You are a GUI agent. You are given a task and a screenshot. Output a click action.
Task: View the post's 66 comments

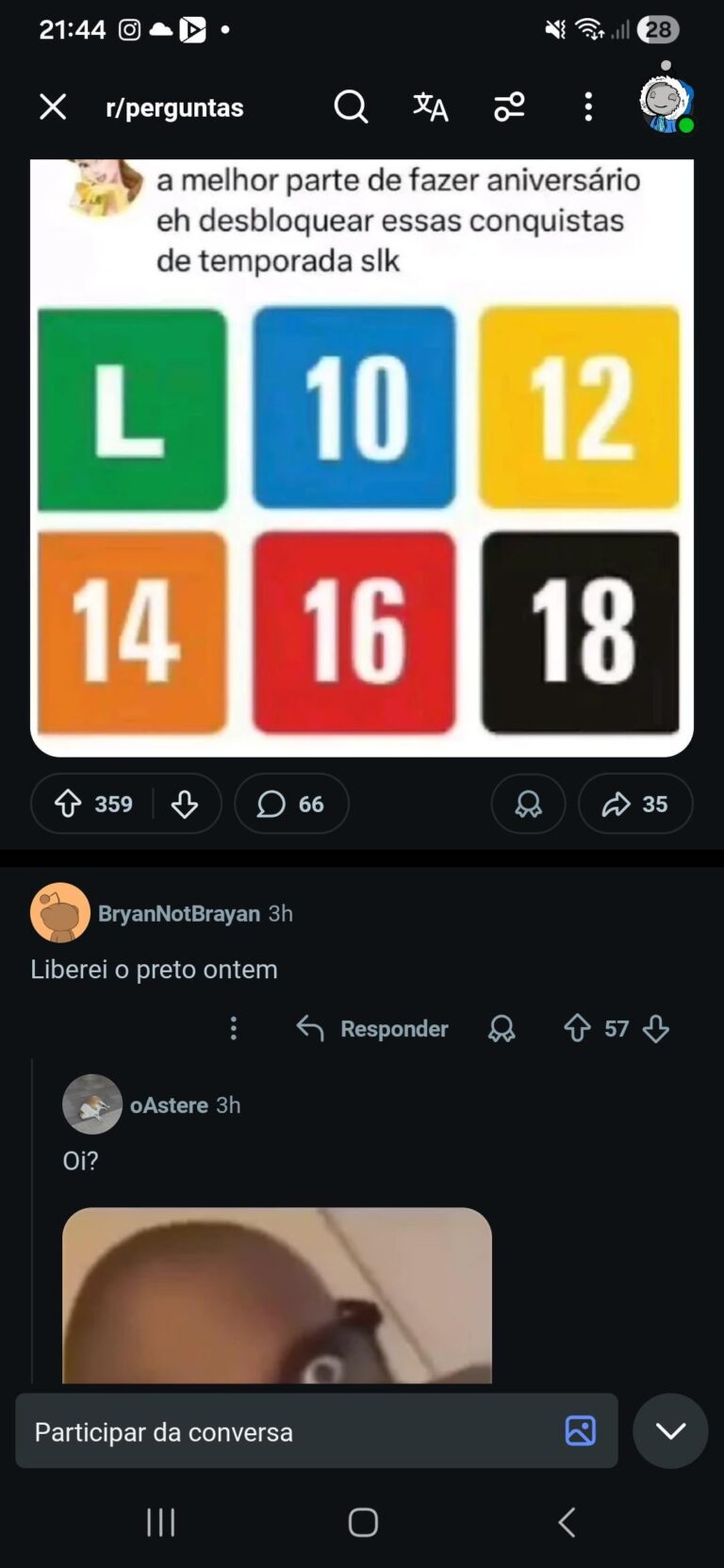(291, 804)
